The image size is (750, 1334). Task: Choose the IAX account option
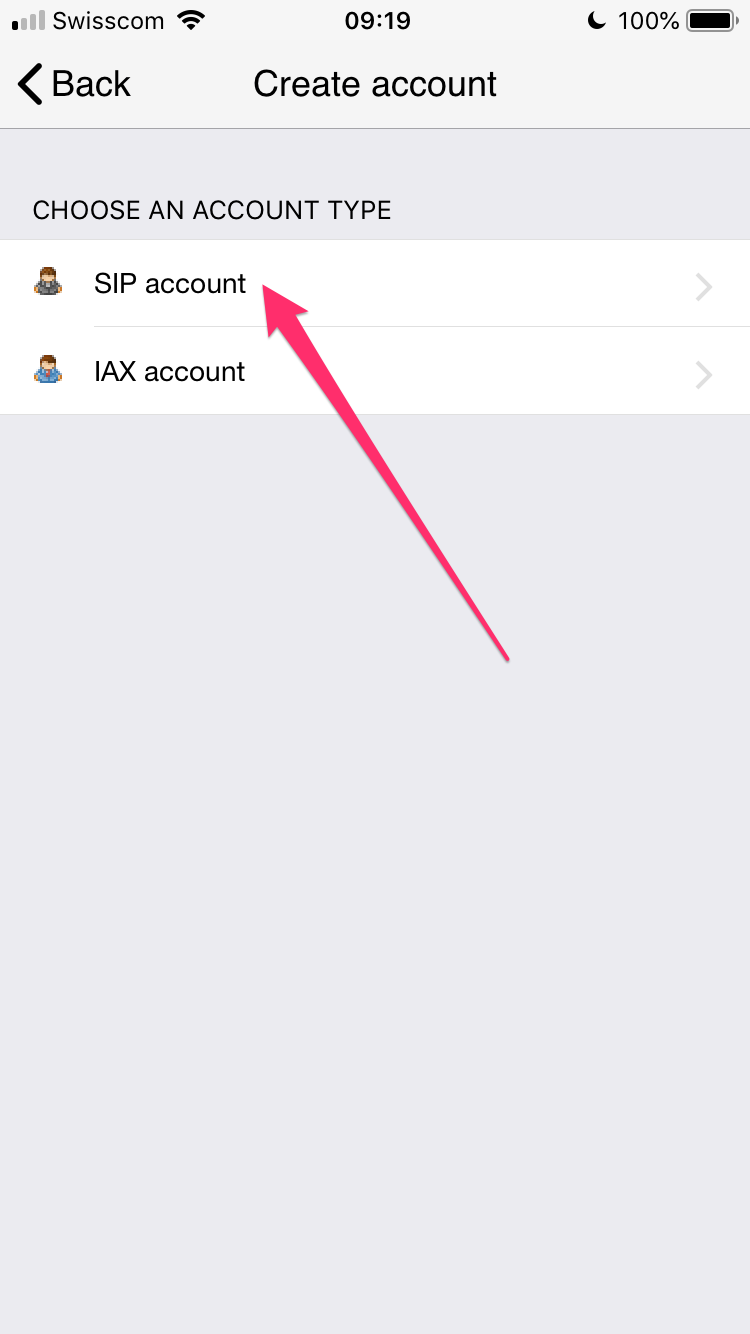[375, 371]
